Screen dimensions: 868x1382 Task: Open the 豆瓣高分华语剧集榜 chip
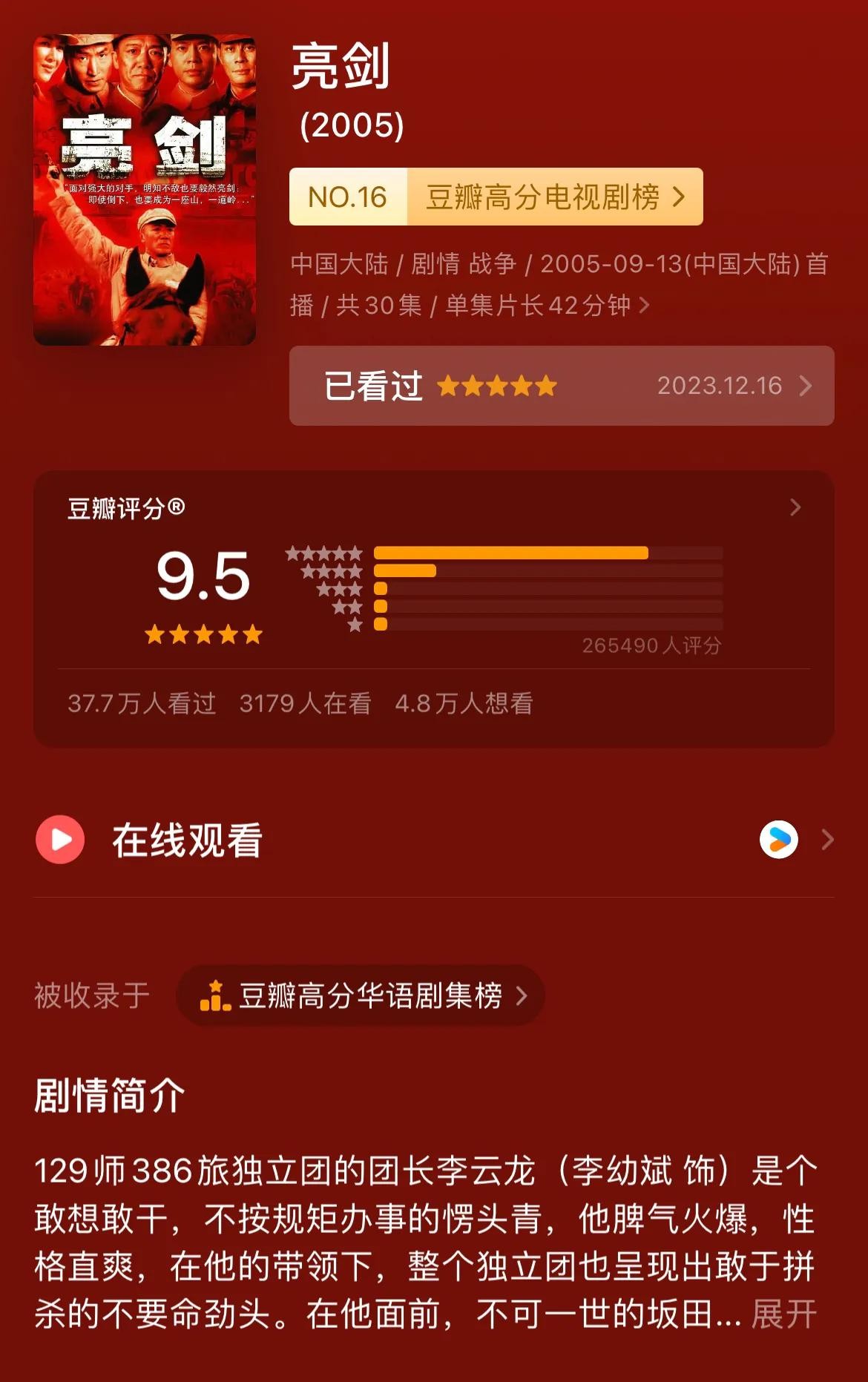(361, 996)
